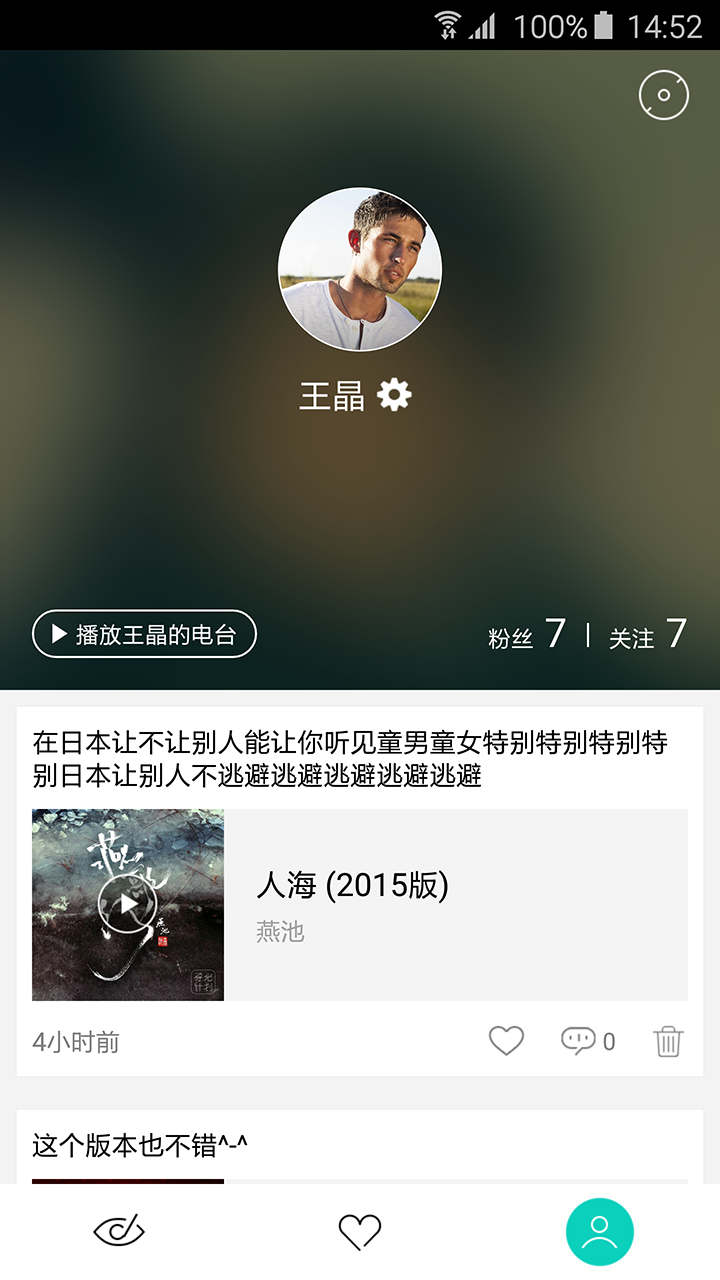Image resolution: width=720 pixels, height=1280 pixels.
Task: View the 粉丝 followers list
Action: click(527, 635)
